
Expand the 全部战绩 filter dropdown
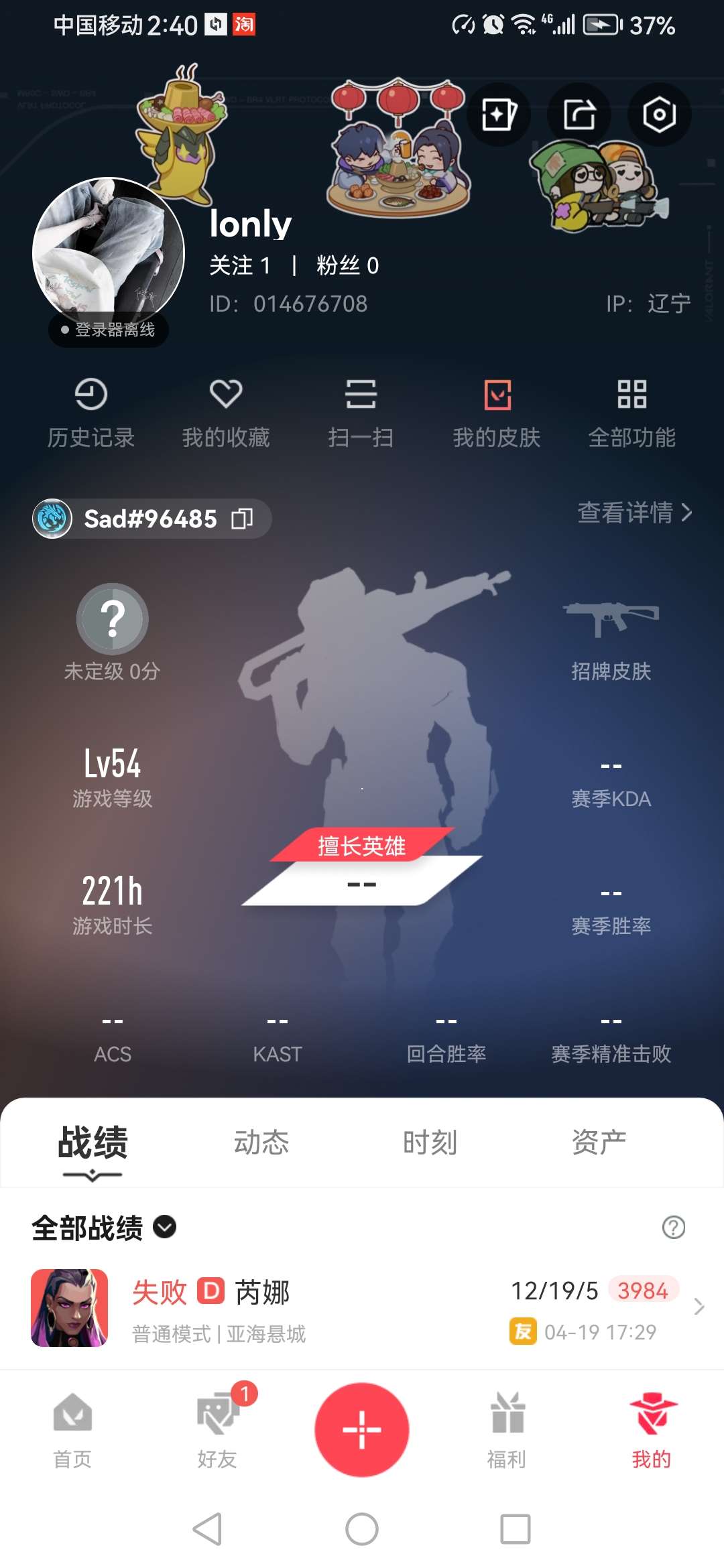pos(163,1228)
